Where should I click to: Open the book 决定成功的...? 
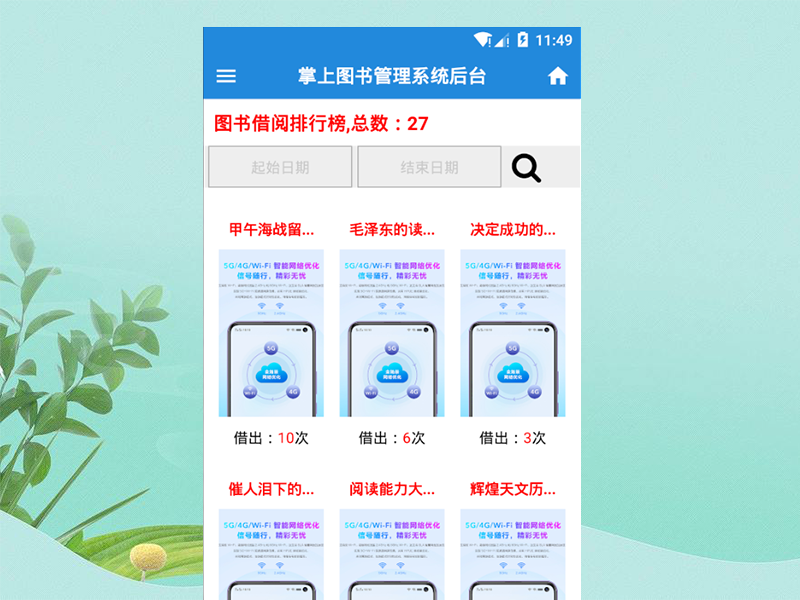click(512, 332)
